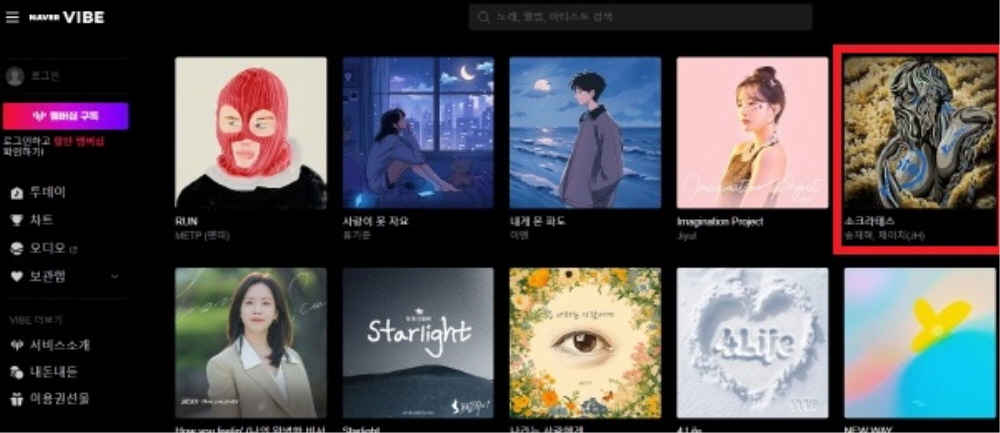Screen dimensions: 1000x433
Task: Open the 사랑이 못 자요 album
Action: (x=418, y=132)
